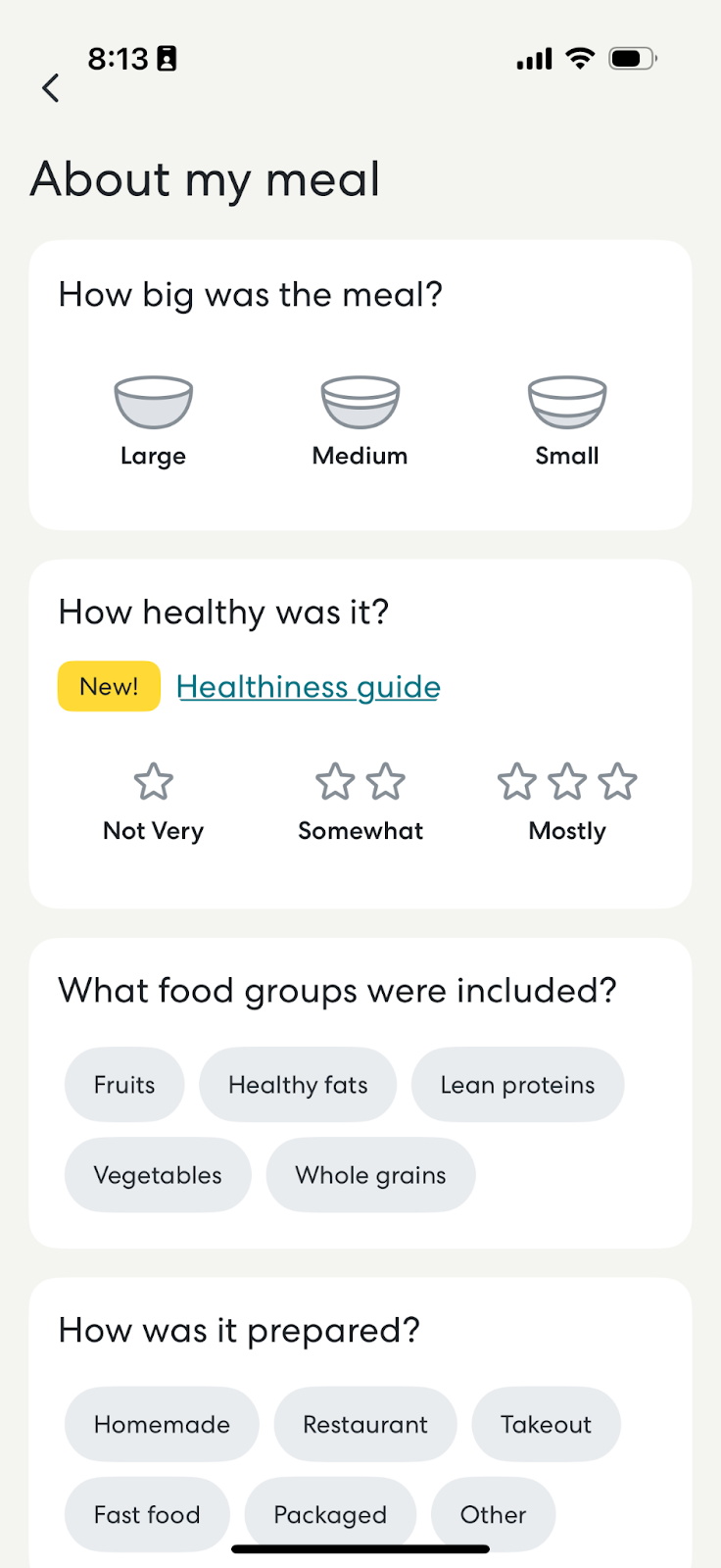Select the Fast food chip
Screen dimensions: 721x1568
[147, 1514]
